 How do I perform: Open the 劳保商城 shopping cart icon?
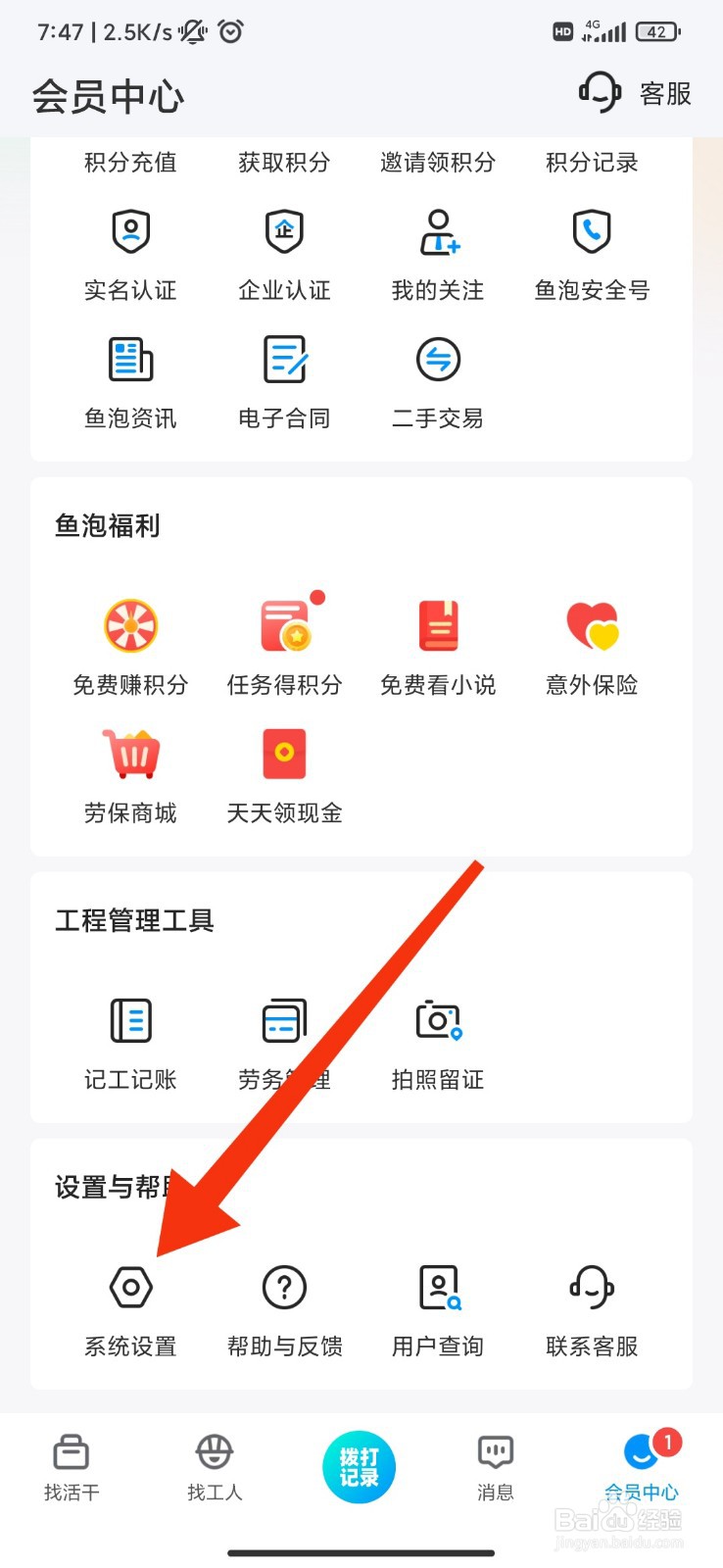pyautogui.click(x=130, y=755)
